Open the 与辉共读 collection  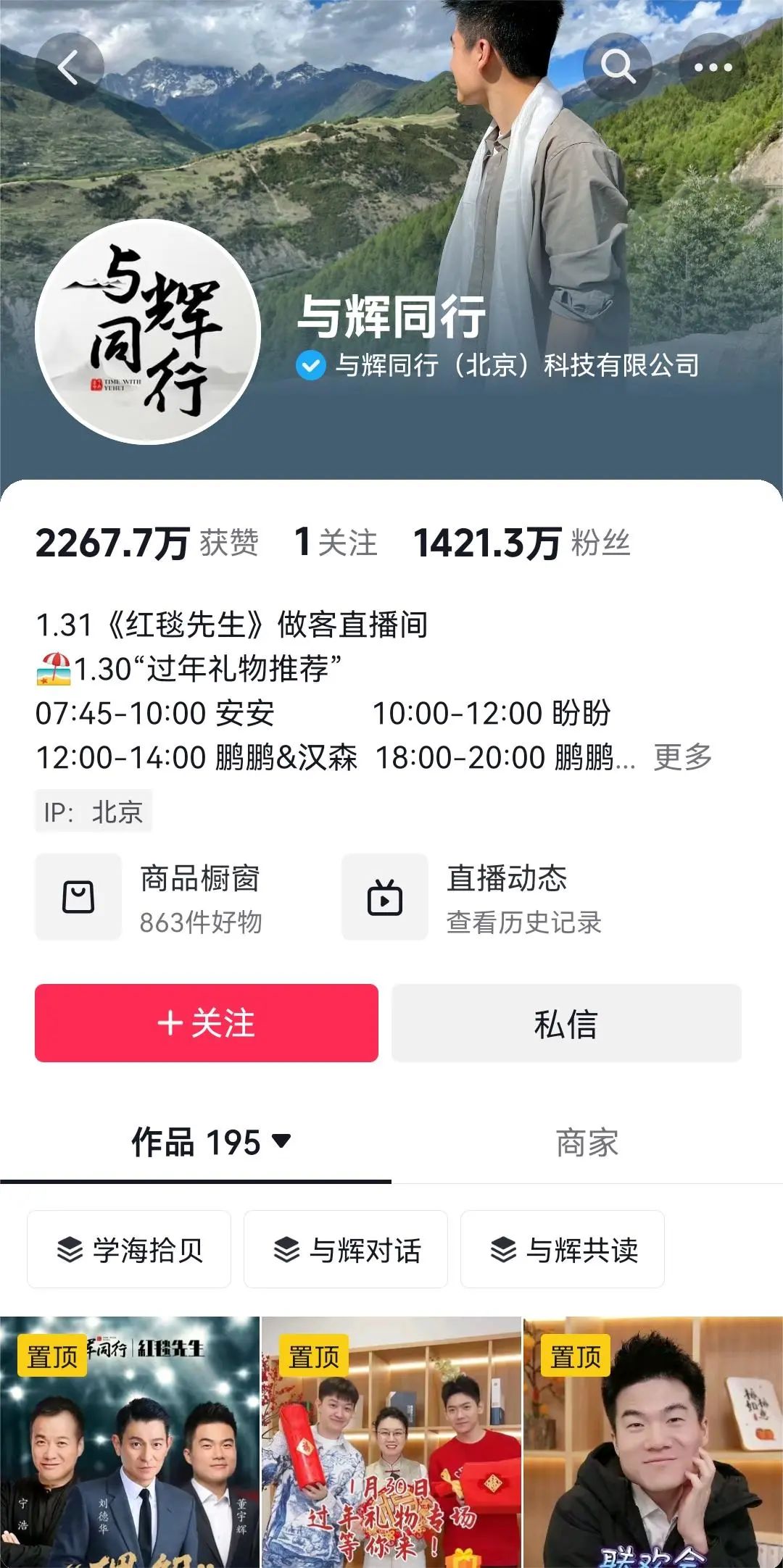(563, 1250)
